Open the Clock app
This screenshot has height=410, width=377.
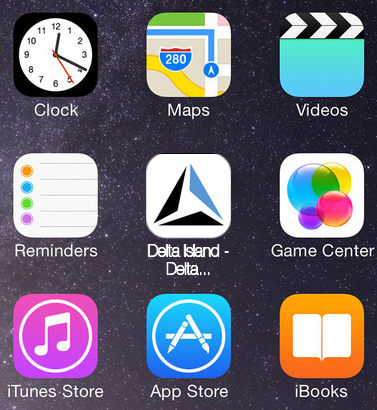pyautogui.click(x=55, y=55)
